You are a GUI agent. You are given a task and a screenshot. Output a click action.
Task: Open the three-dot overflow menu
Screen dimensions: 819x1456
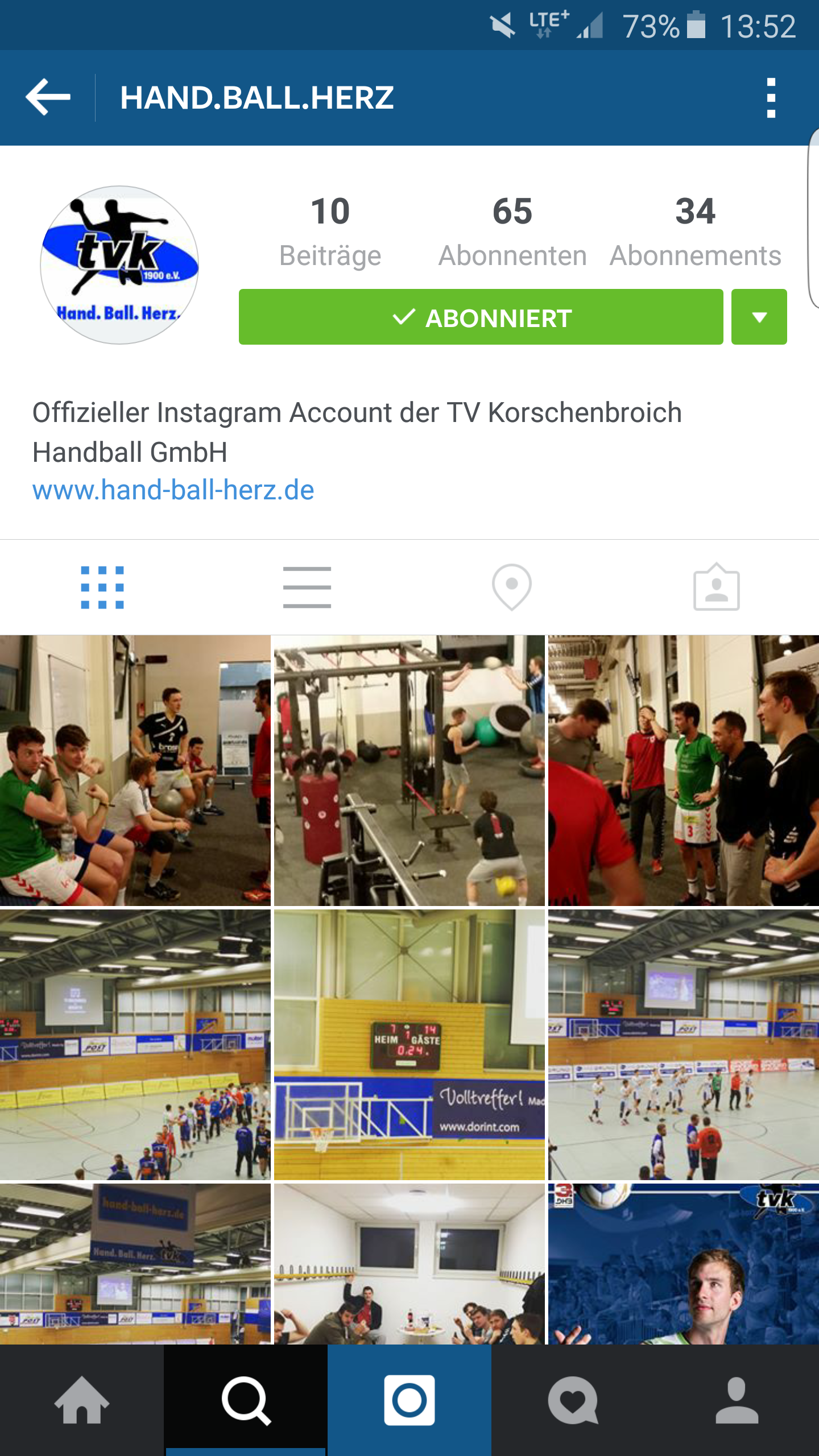click(x=771, y=97)
